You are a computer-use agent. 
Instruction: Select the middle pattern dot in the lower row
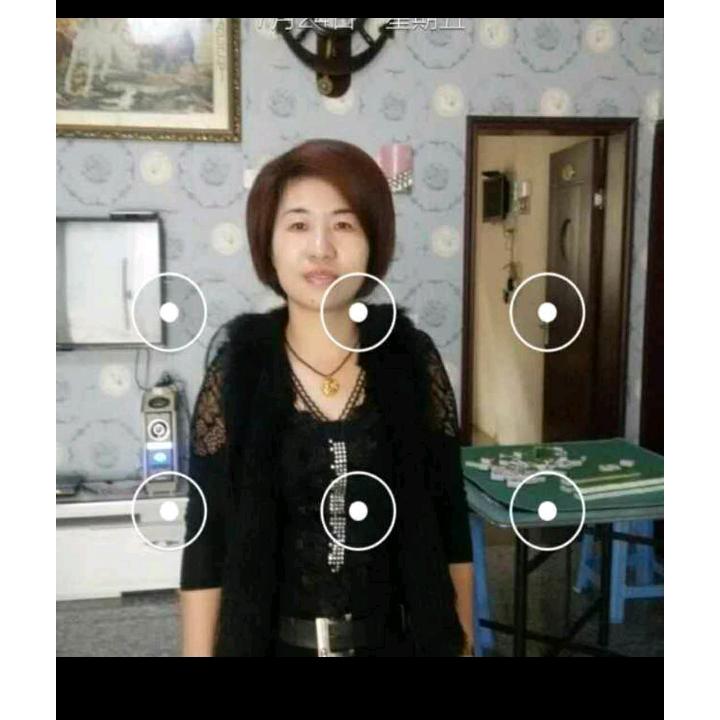tap(358, 511)
